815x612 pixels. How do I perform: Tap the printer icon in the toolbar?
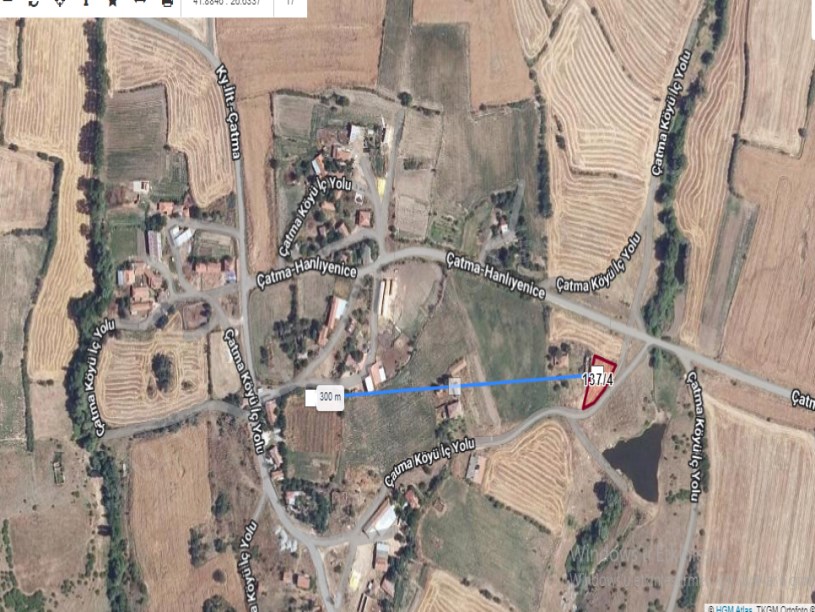[x=167, y=3]
